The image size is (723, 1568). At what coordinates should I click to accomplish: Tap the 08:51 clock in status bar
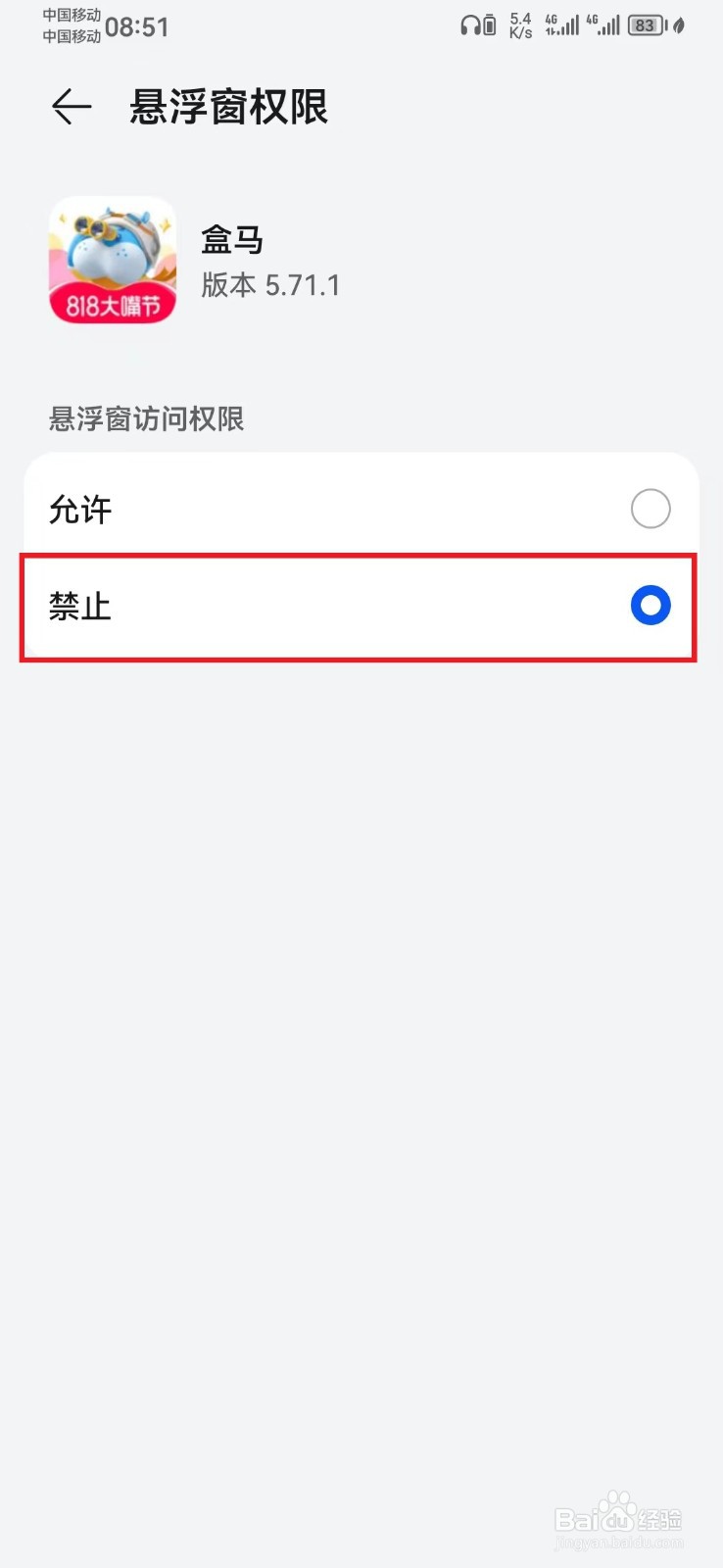[x=136, y=26]
